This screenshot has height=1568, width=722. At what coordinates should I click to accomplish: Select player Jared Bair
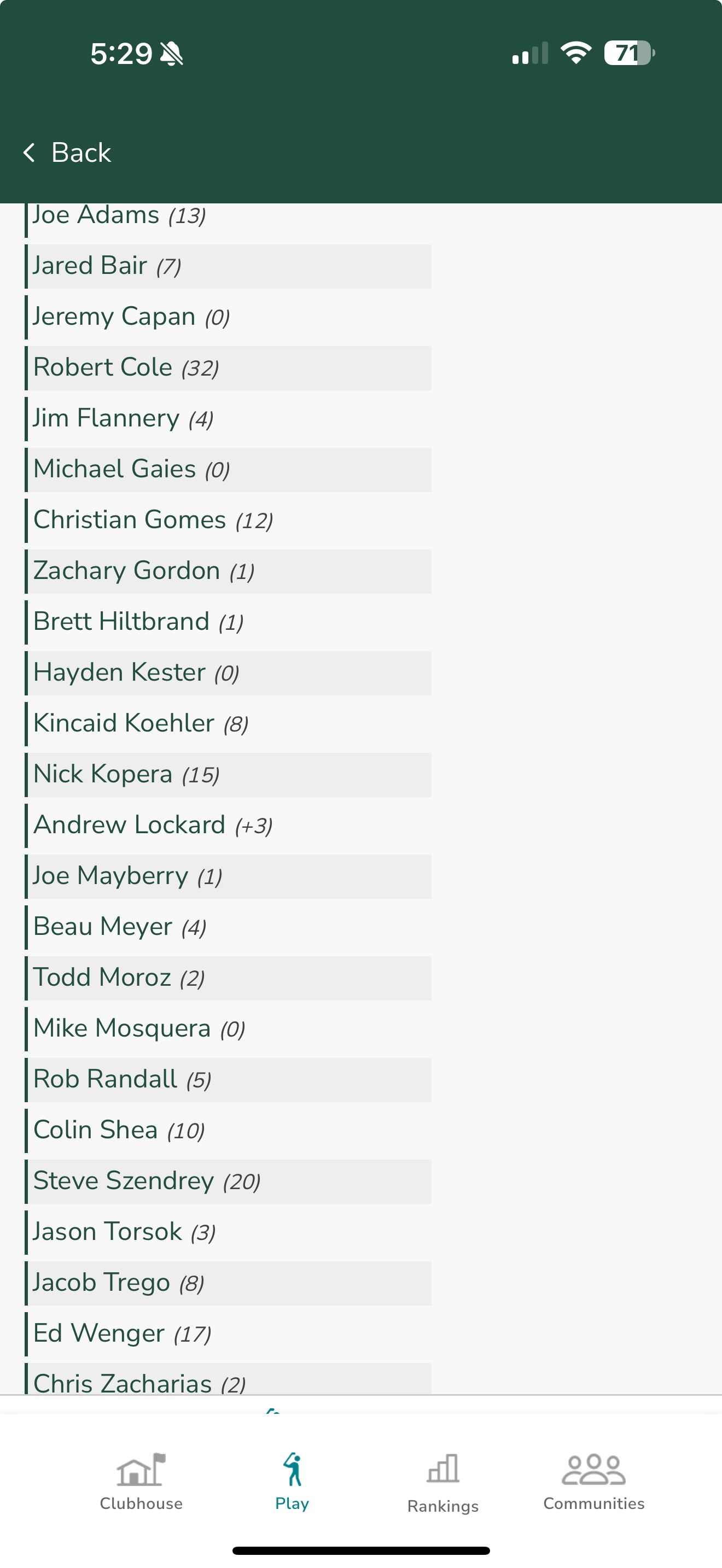[x=228, y=267]
